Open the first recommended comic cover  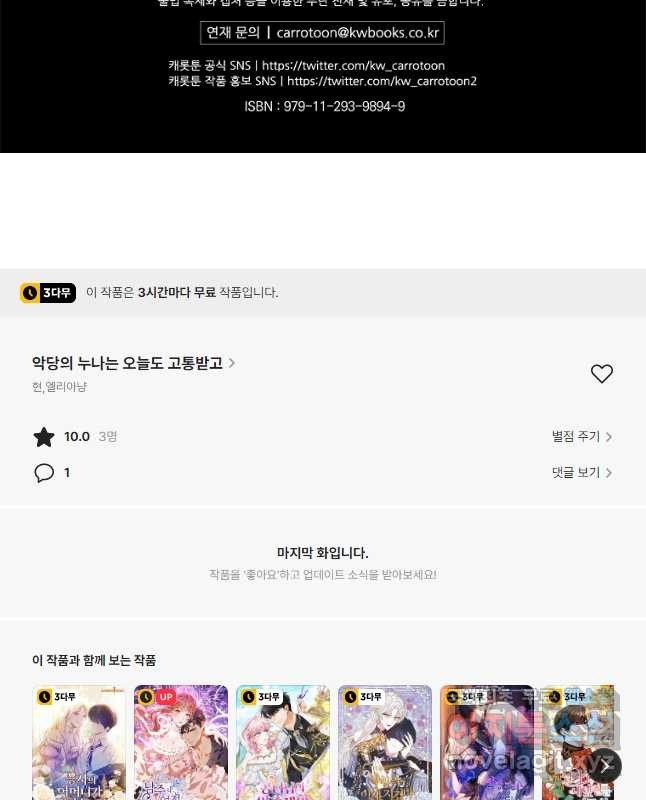[79, 745]
